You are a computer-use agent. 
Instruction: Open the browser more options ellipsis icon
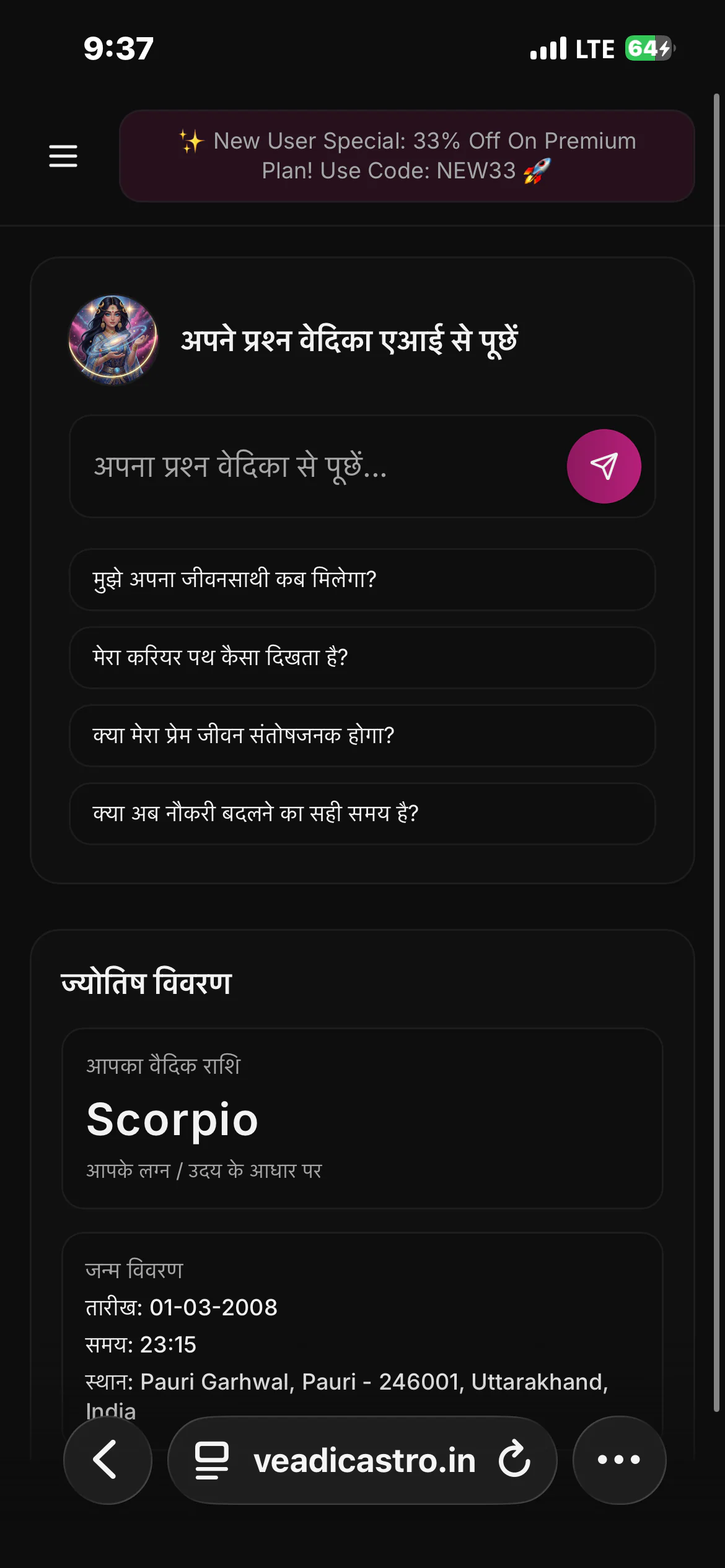[x=618, y=1460]
